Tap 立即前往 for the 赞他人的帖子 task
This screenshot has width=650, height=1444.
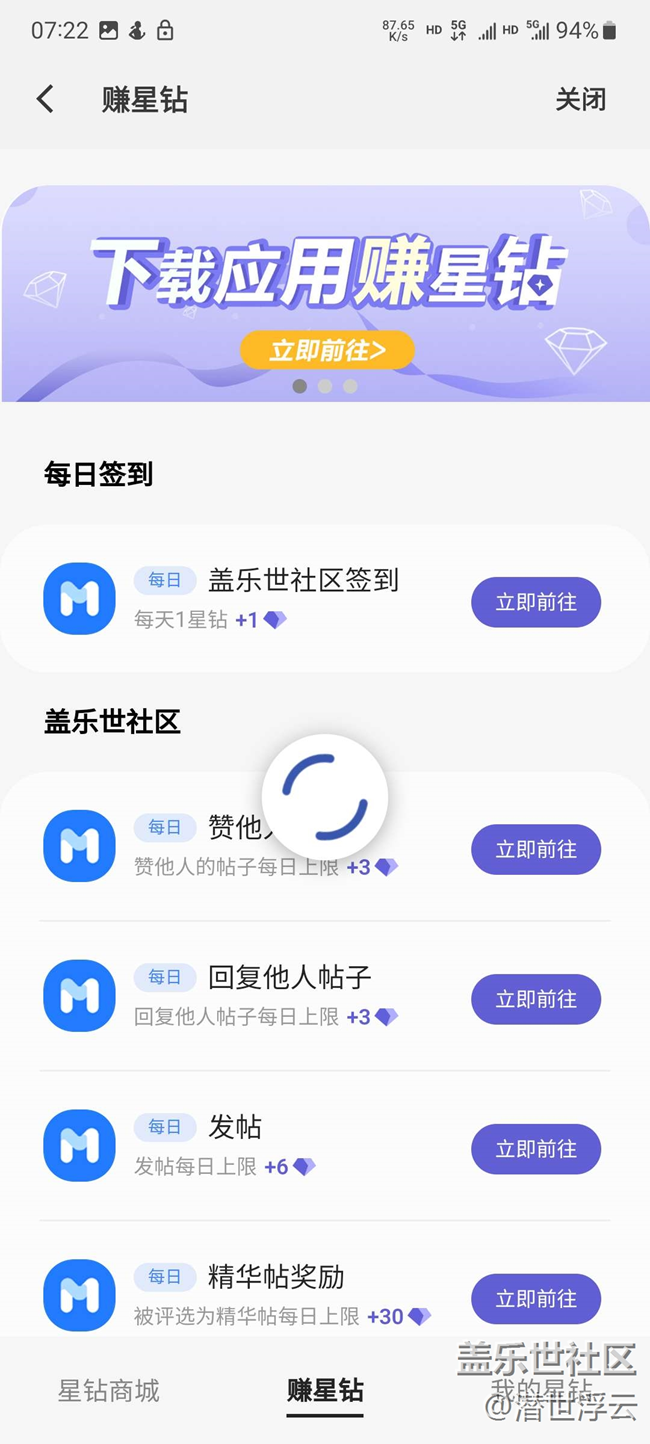(x=536, y=849)
